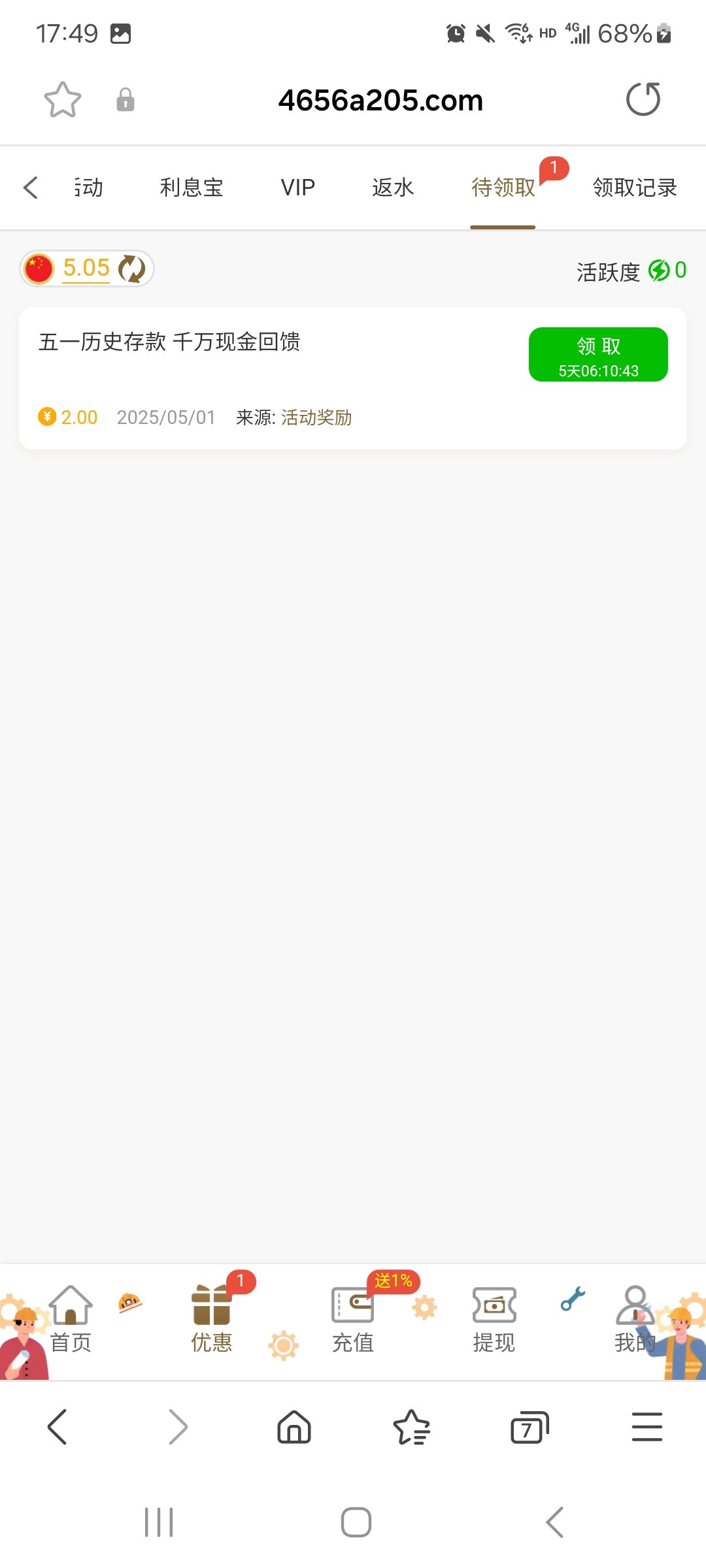Image resolution: width=706 pixels, height=1568 pixels.
Task: Go back using the tab bar arrow
Action: 31,188
